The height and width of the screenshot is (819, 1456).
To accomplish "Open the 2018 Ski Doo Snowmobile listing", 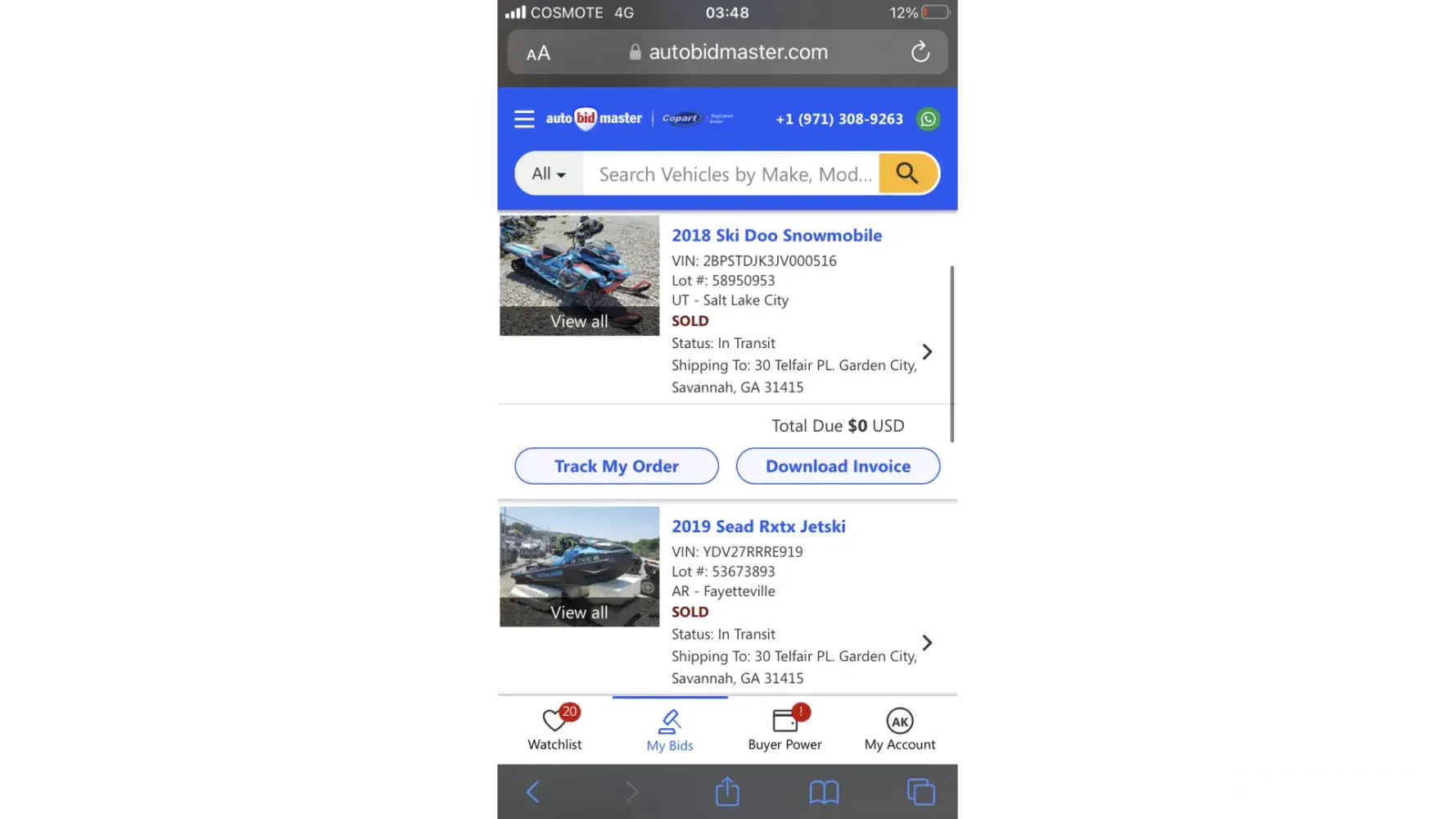I will coord(776,236).
